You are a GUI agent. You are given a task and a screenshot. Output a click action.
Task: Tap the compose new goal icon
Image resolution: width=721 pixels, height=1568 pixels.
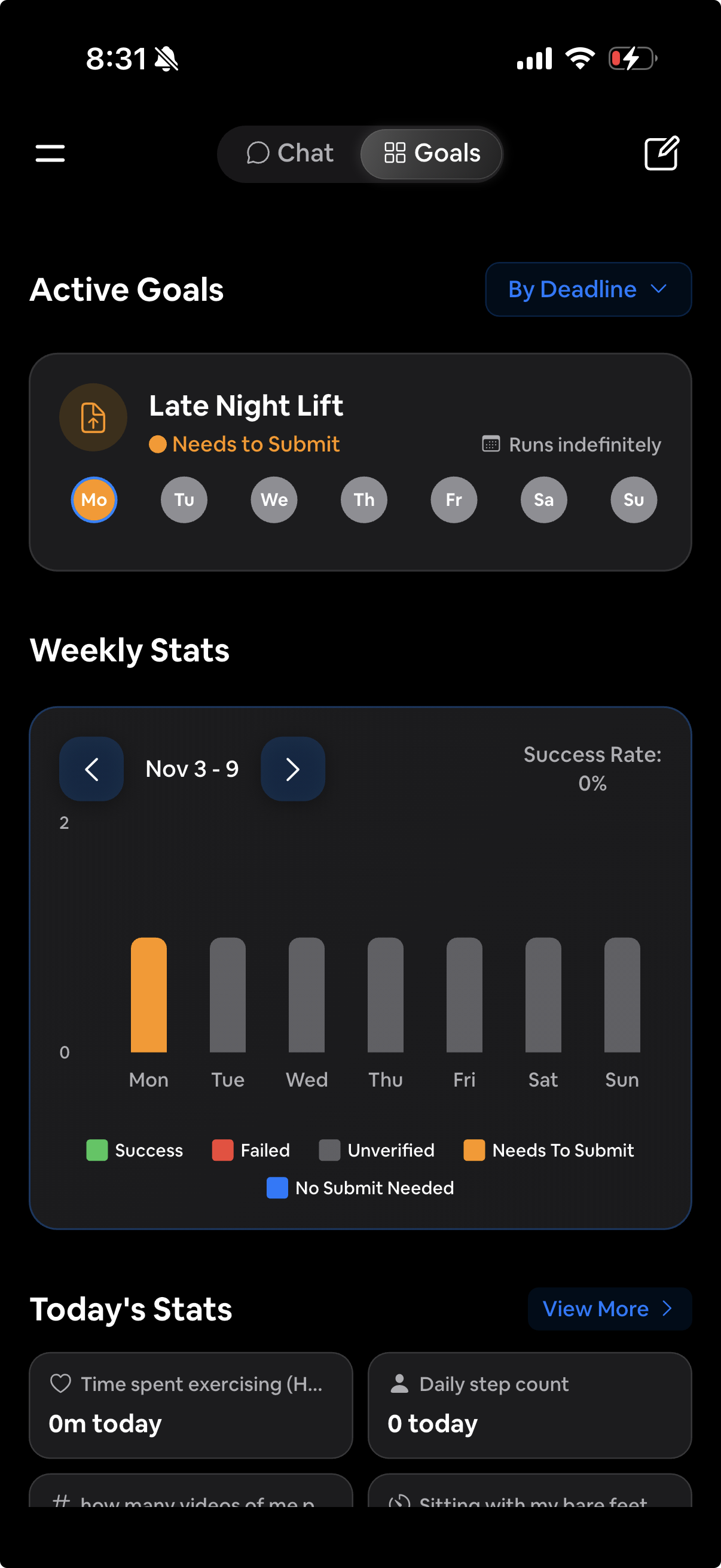coord(661,153)
